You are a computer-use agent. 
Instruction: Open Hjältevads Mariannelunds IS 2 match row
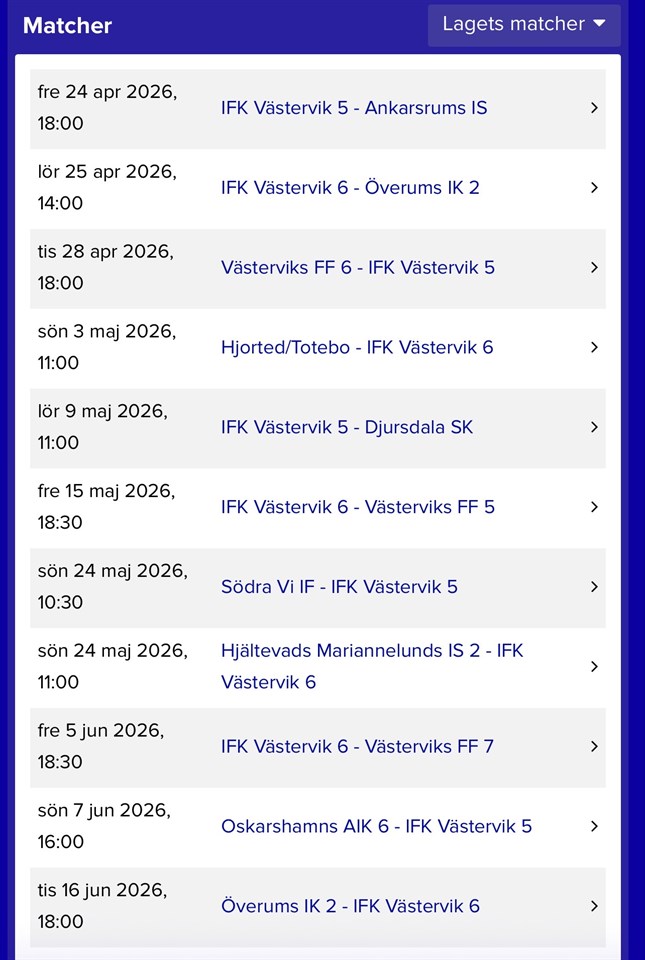[x=318, y=667]
